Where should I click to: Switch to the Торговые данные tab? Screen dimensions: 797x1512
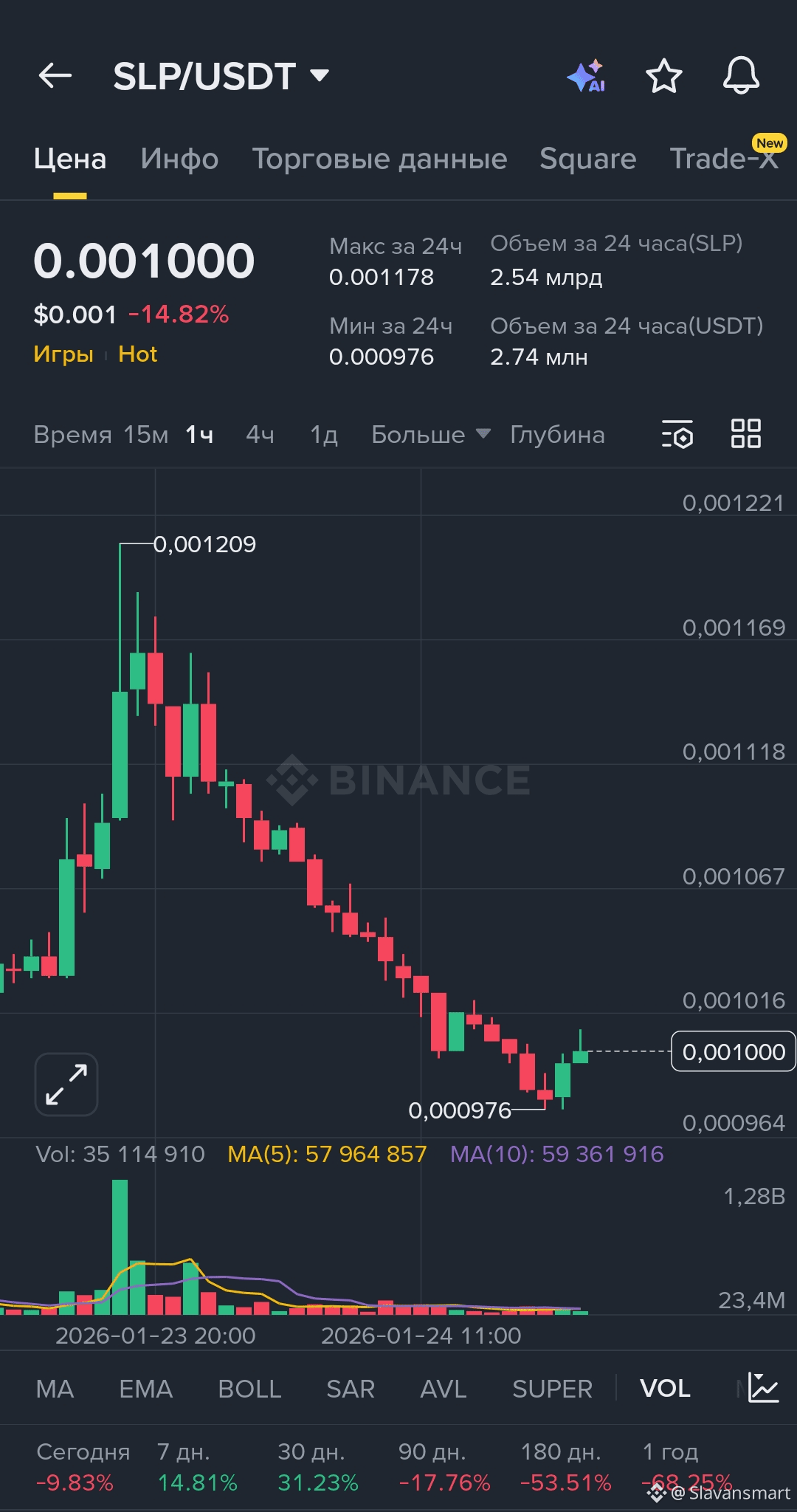point(379,159)
